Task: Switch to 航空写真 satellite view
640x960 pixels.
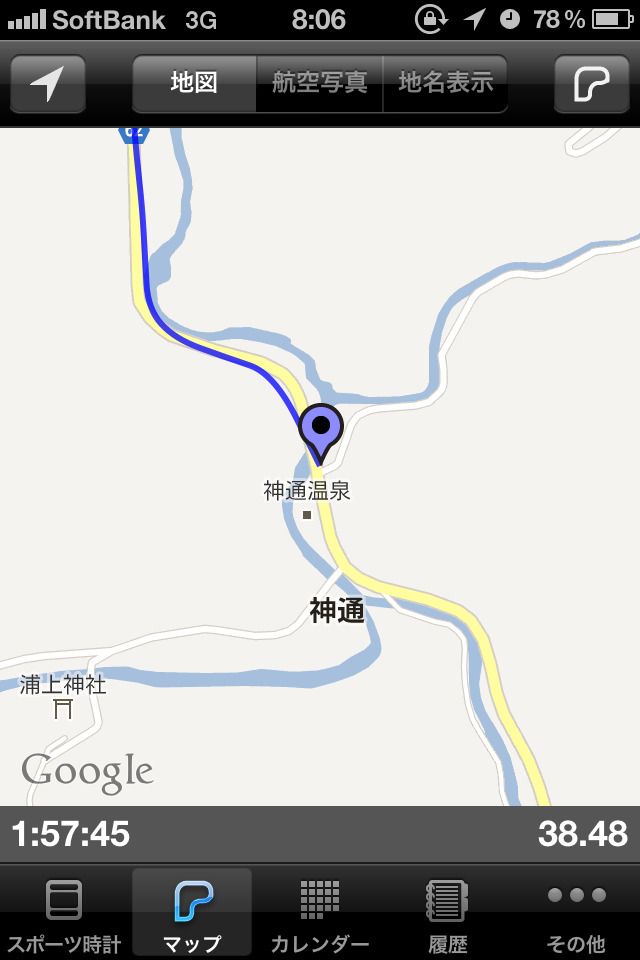Action: pos(320,84)
